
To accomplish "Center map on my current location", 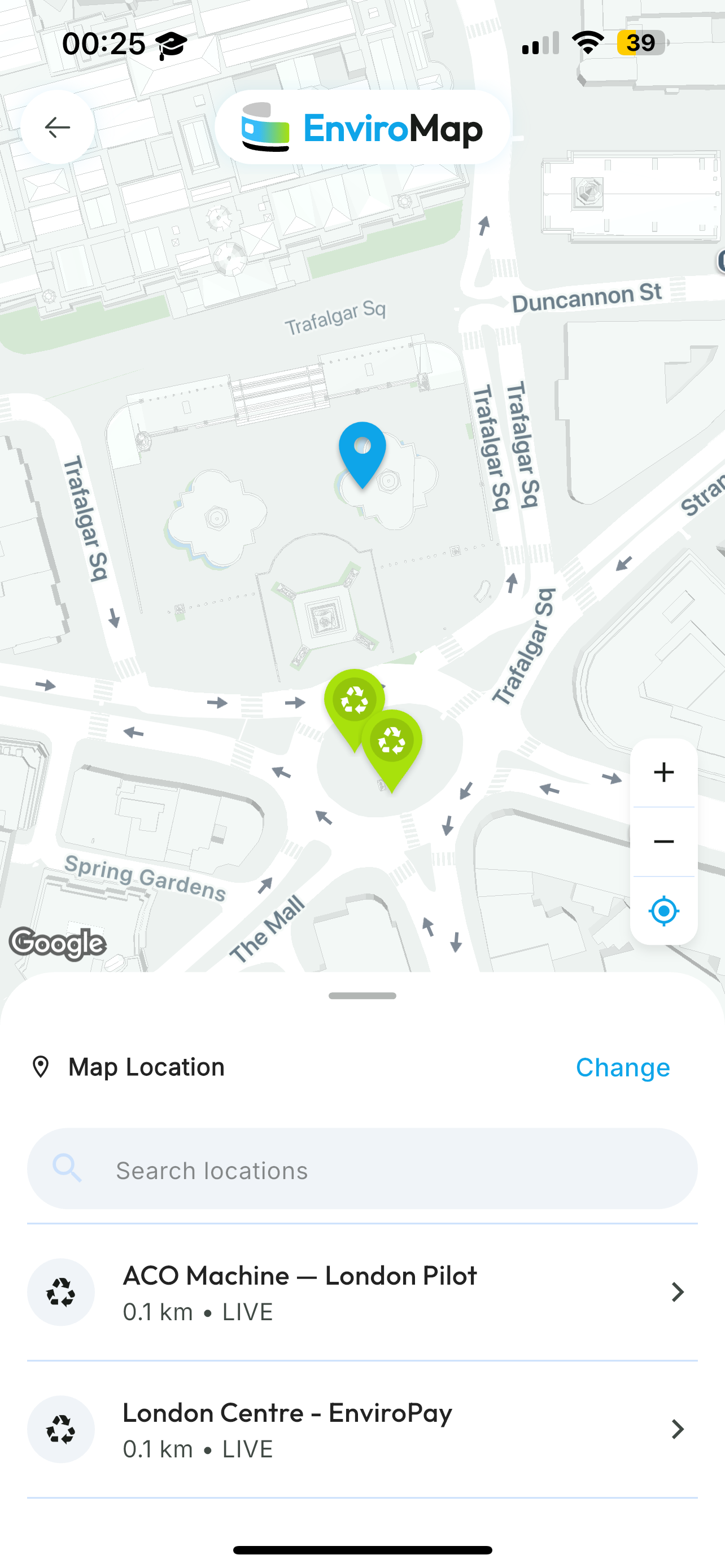I will click(x=663, y=911).
